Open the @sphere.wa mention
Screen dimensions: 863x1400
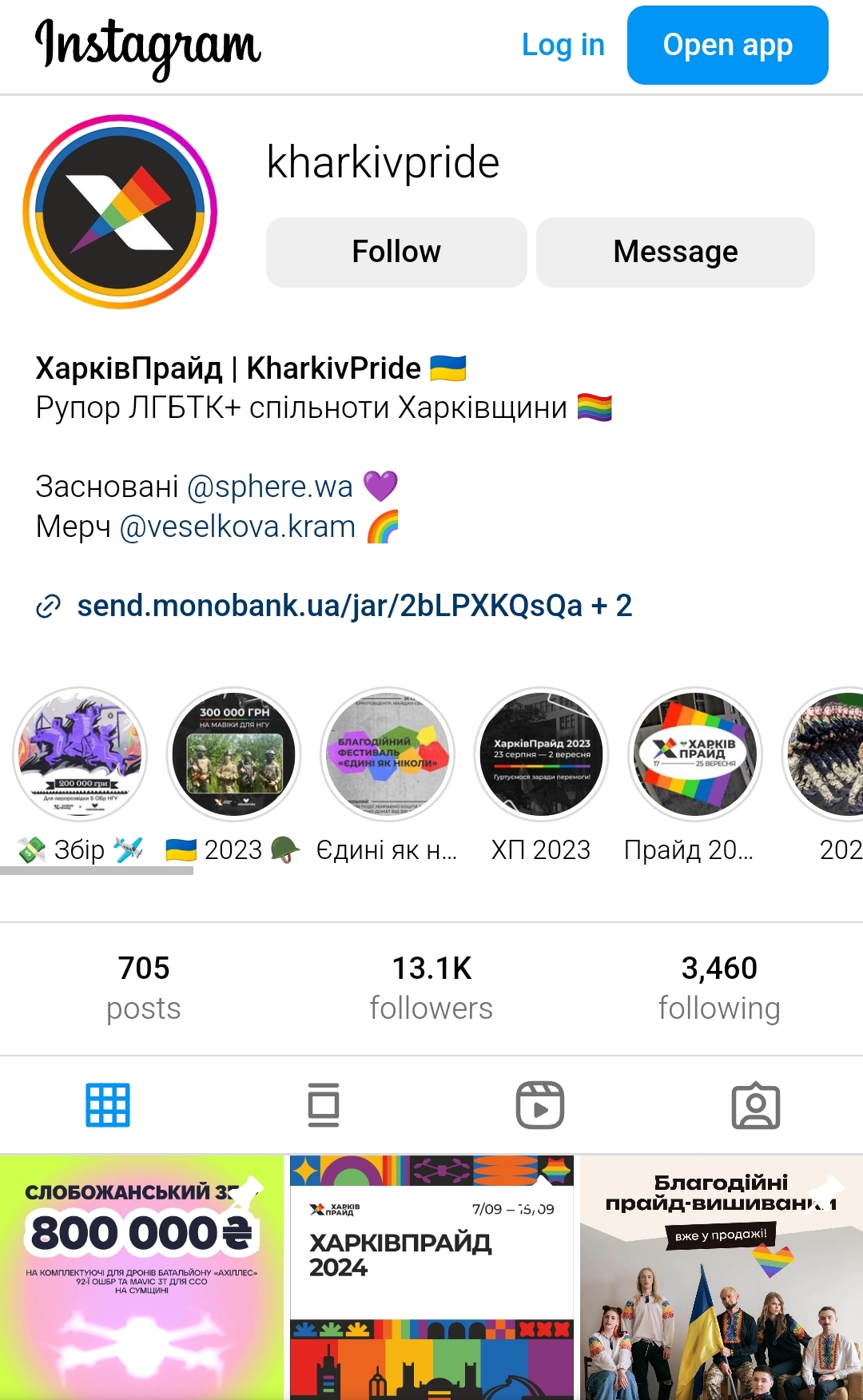(x=269, y=487)
